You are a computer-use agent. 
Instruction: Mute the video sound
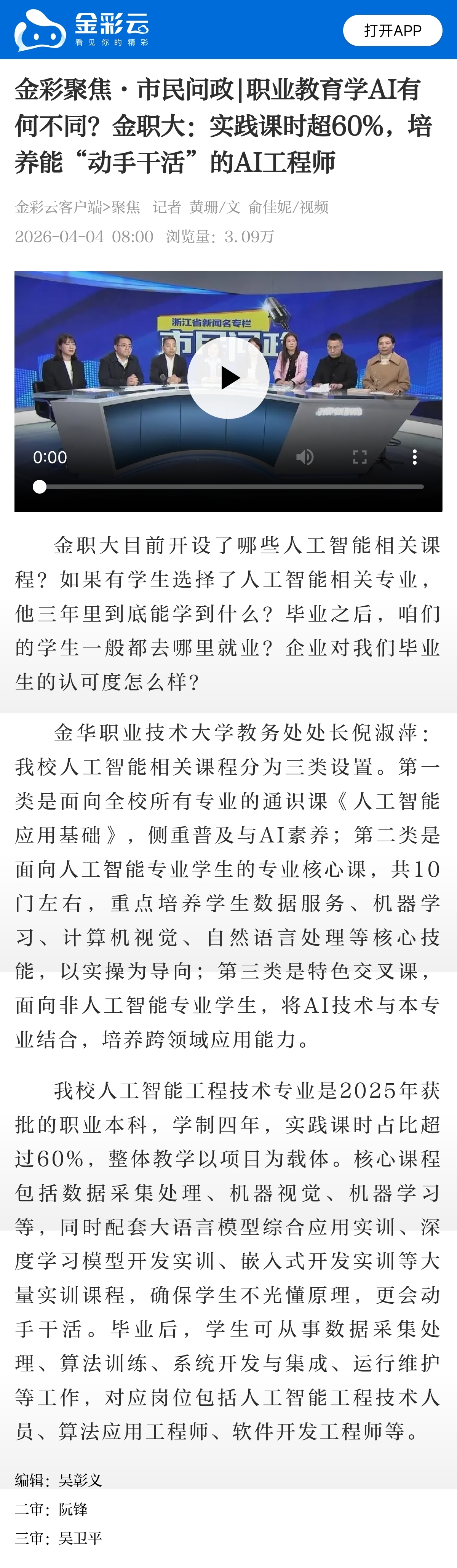pyautogui.click(x=305, y=457)
